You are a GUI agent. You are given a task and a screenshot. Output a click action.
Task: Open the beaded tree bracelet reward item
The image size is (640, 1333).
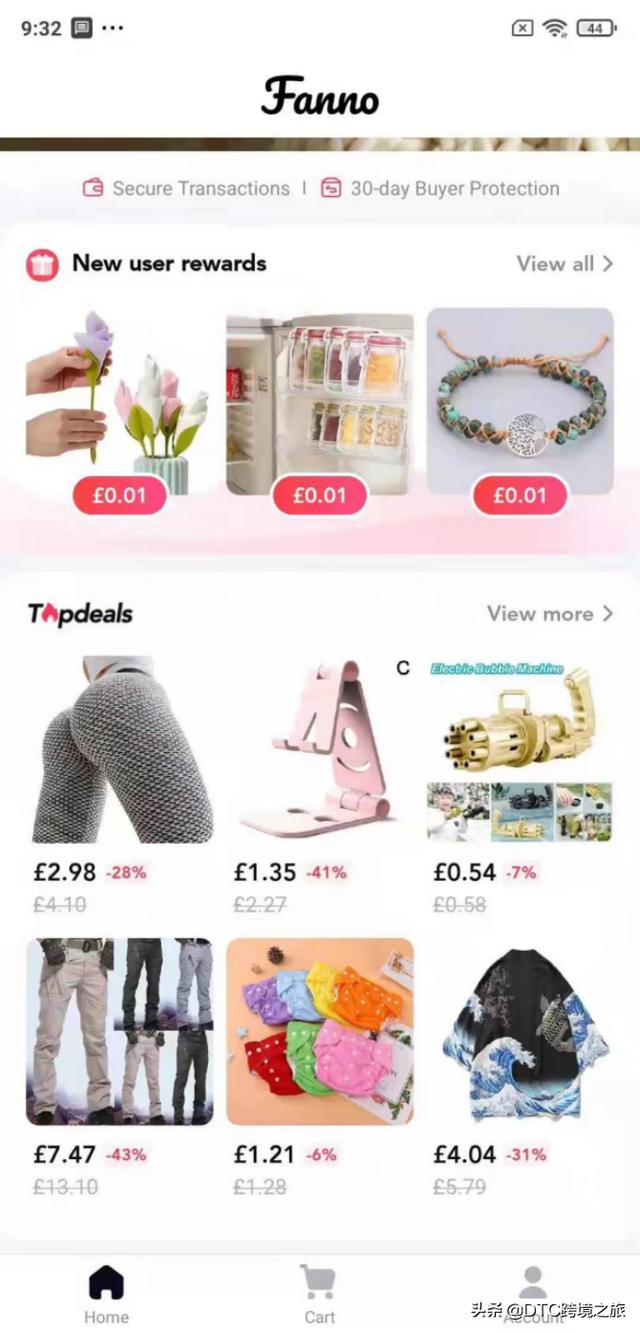520,402
